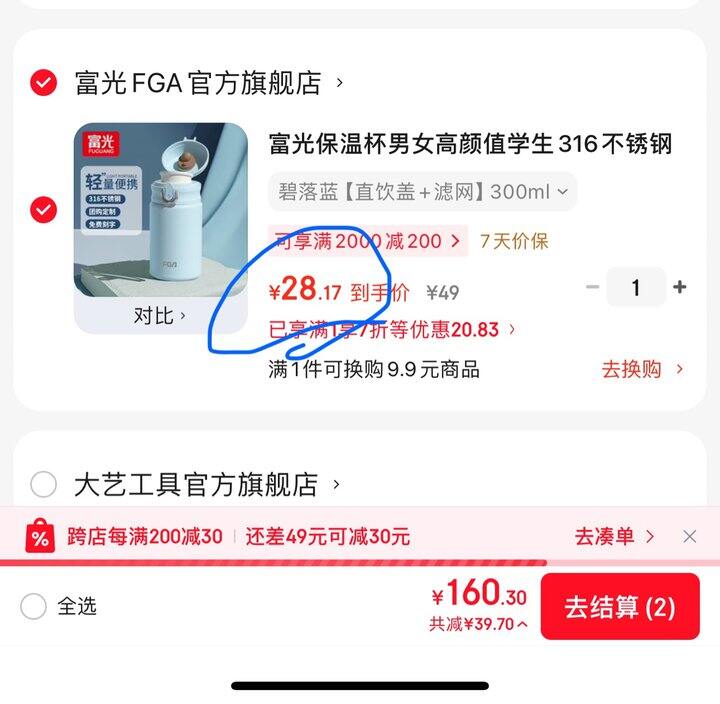Expand the 共减¥39.70 discount breakdown
Screen dimensions: 720x704
click(478, 625)
